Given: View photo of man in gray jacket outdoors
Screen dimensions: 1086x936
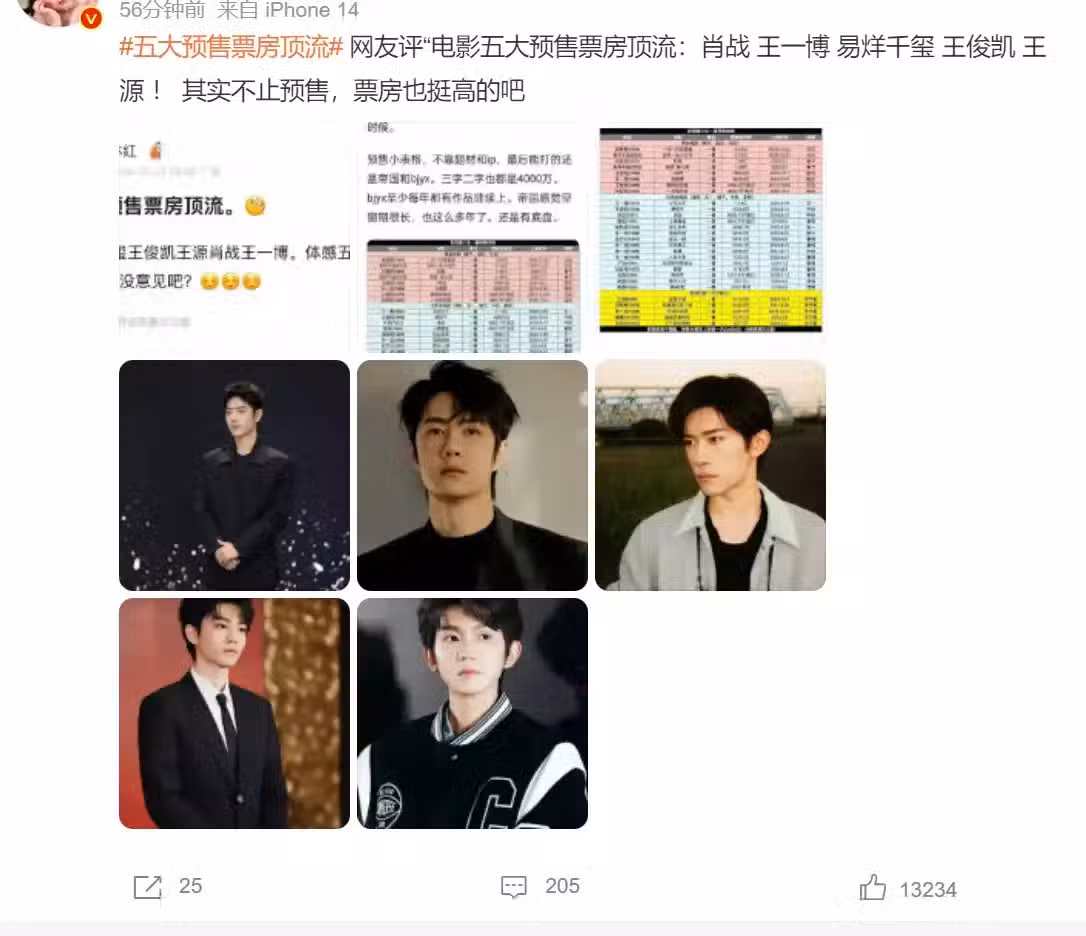Looking at the screenshot, I should pos(710,475).
